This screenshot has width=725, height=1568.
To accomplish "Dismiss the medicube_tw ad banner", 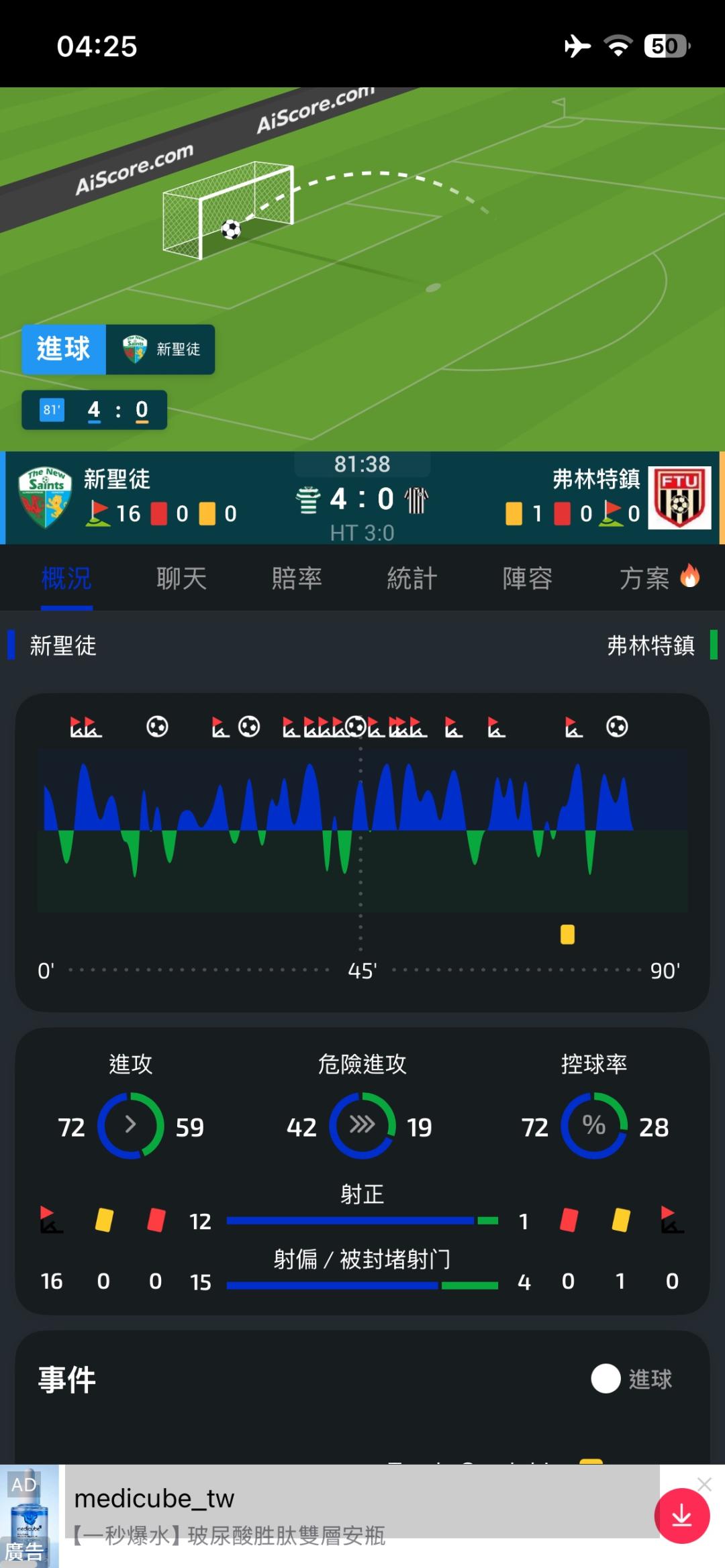I will click(x=704, y=1484).
